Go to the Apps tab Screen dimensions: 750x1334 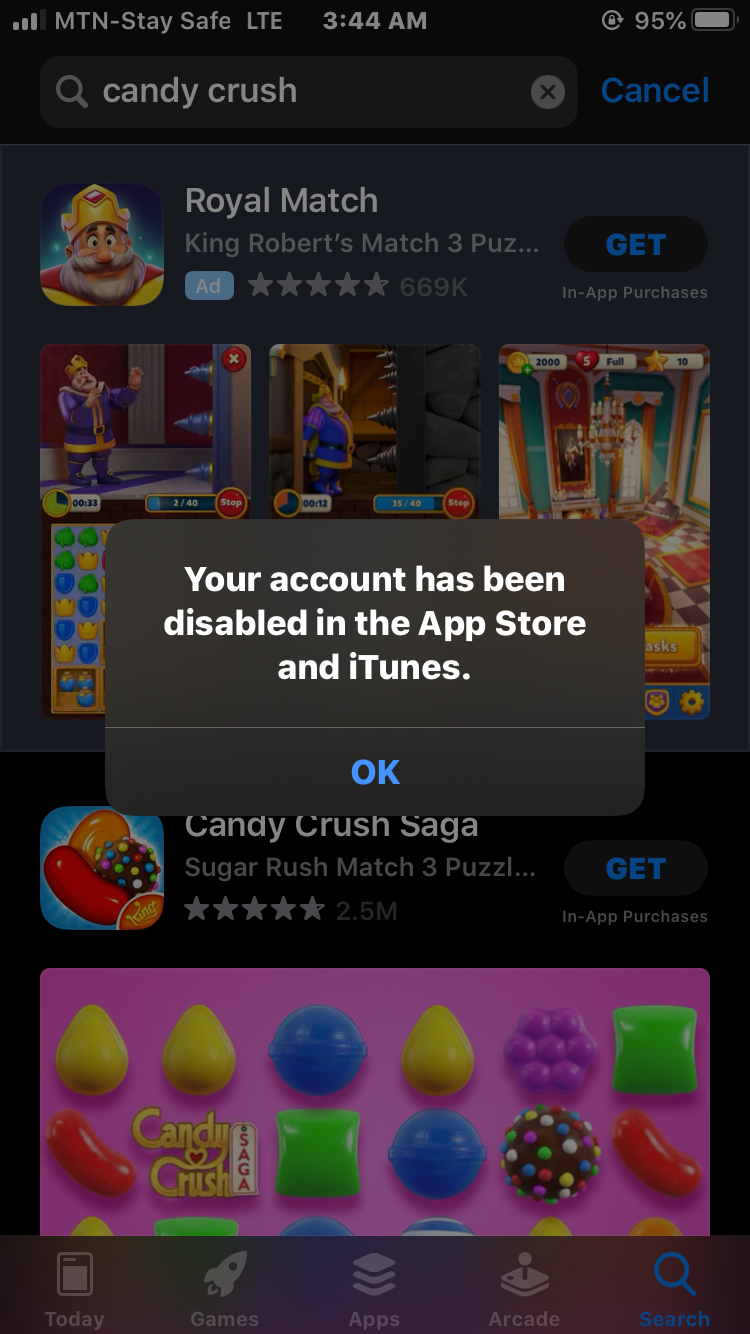pyautogui.click(x=375, y=1289)
